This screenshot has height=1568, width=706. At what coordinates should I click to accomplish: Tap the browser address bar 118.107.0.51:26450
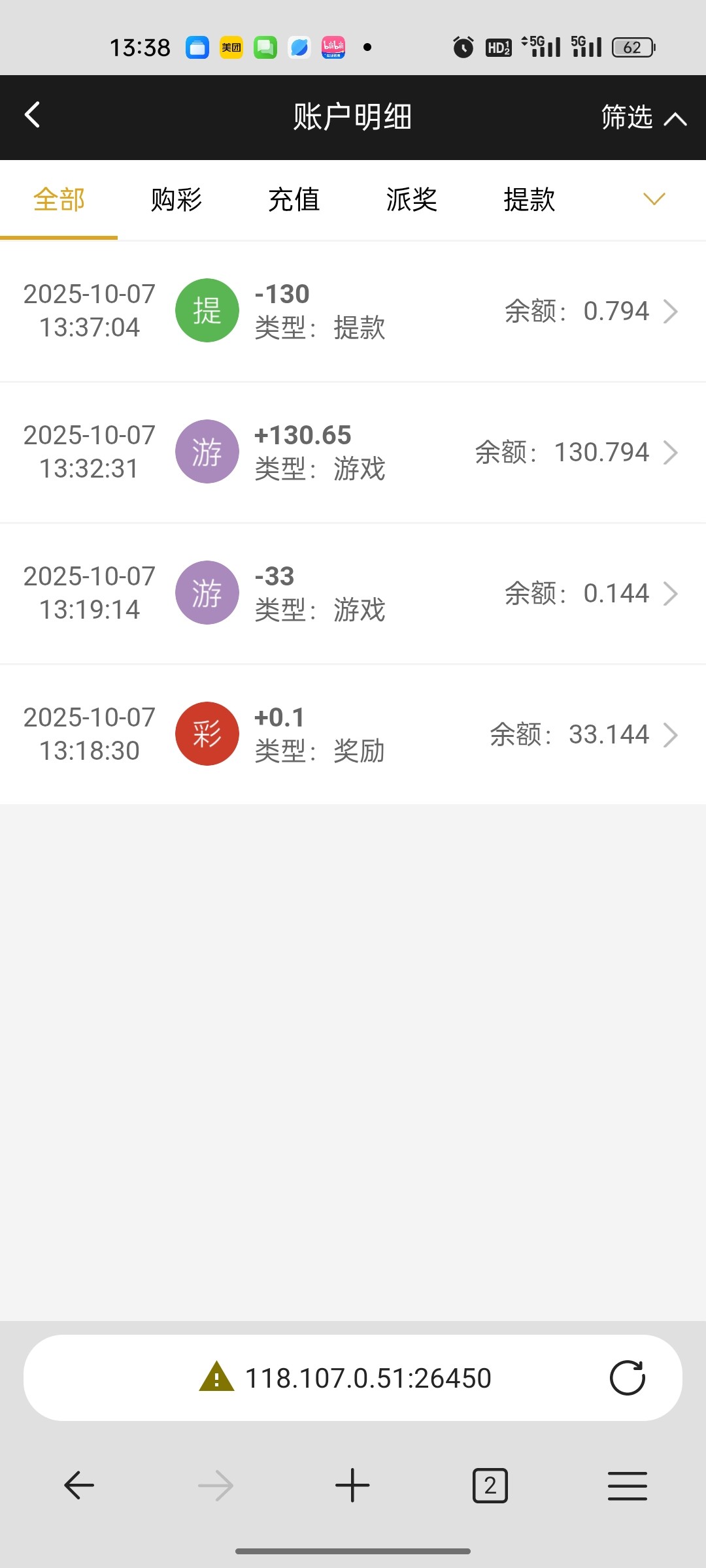point(367,1378)
